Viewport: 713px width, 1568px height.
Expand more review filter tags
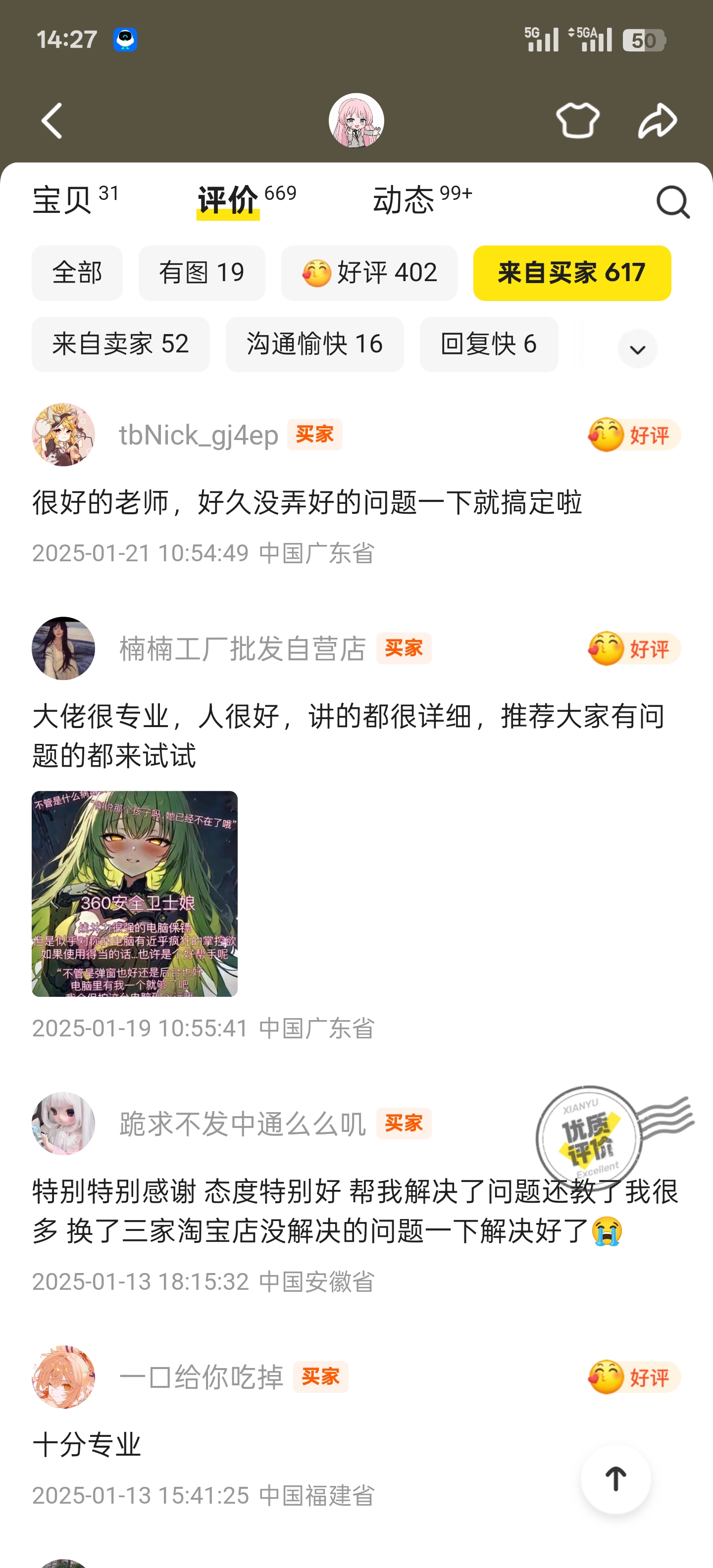[637, 349]
